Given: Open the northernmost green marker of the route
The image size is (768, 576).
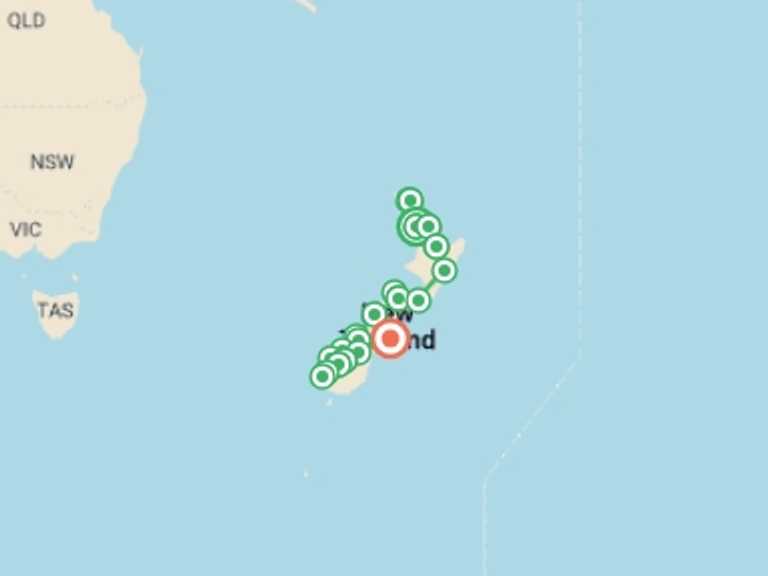Looking at the screenshot, I should [409, 200].
